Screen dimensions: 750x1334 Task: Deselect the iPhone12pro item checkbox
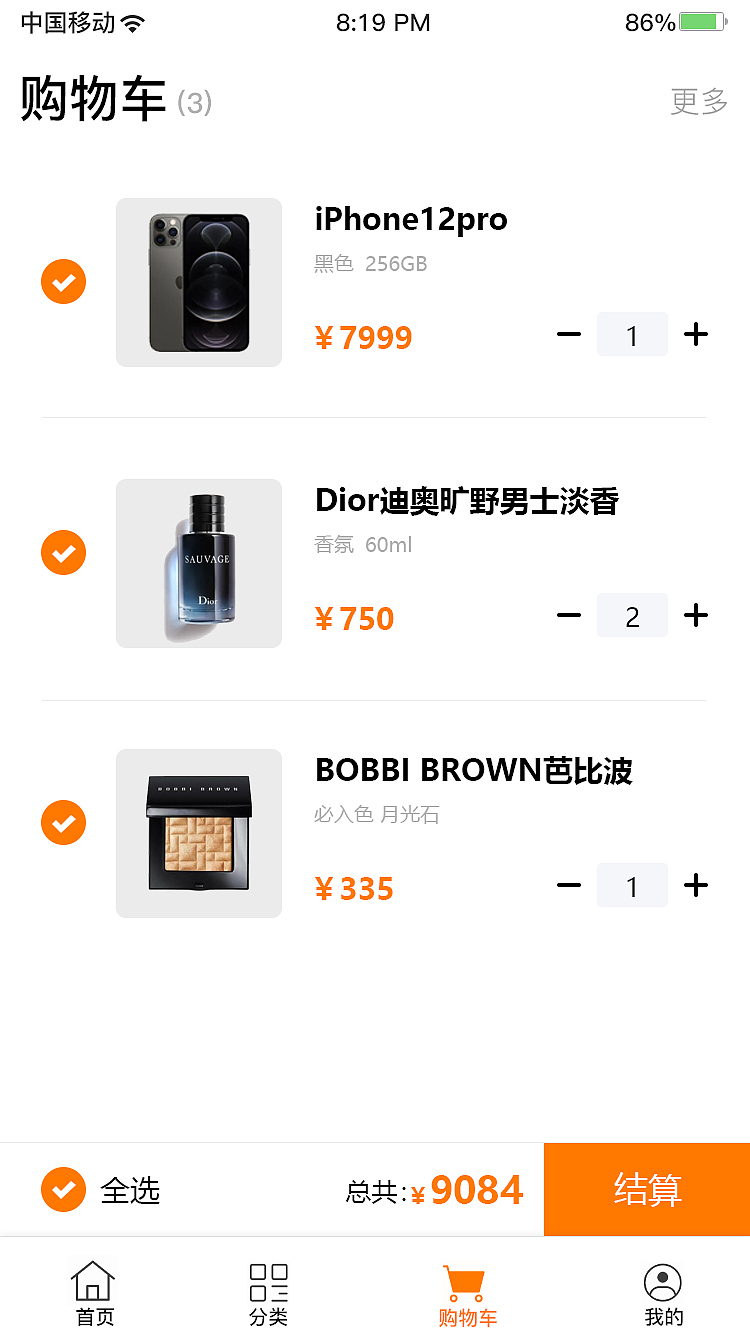(x=63, y=281)
